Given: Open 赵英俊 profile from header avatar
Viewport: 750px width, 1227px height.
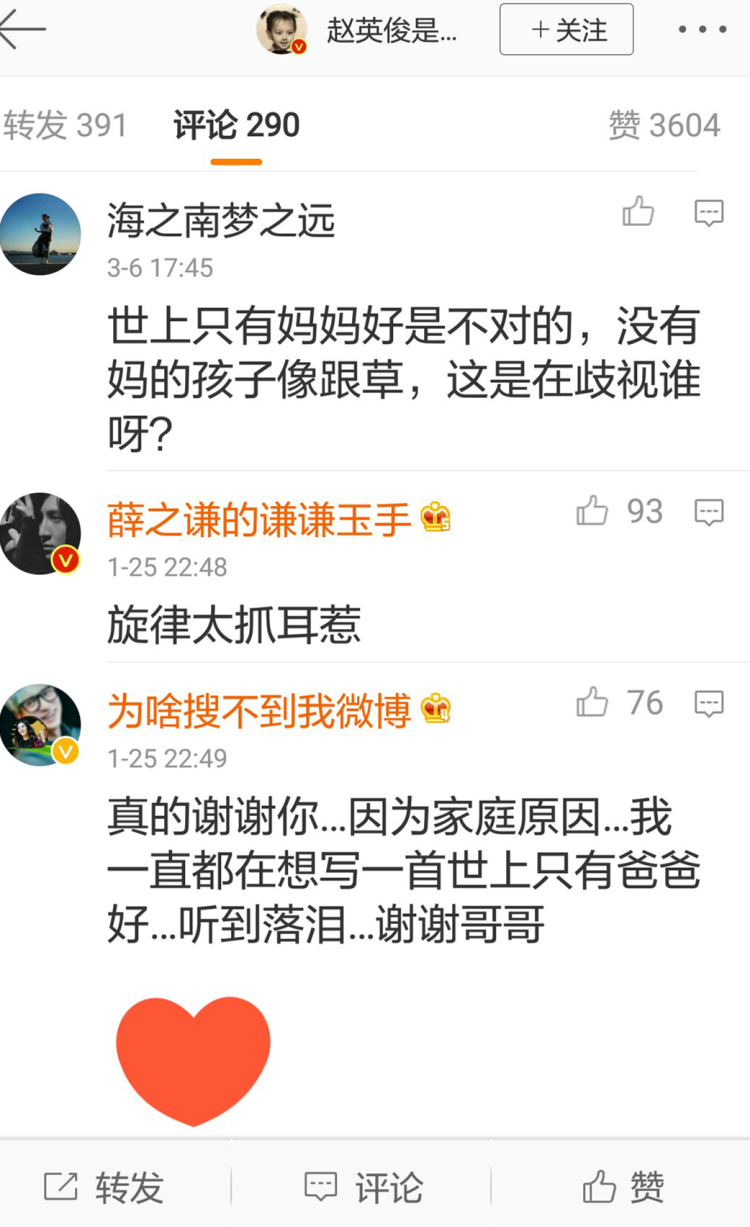Looking at the screenshot, I should click(282, 30).
